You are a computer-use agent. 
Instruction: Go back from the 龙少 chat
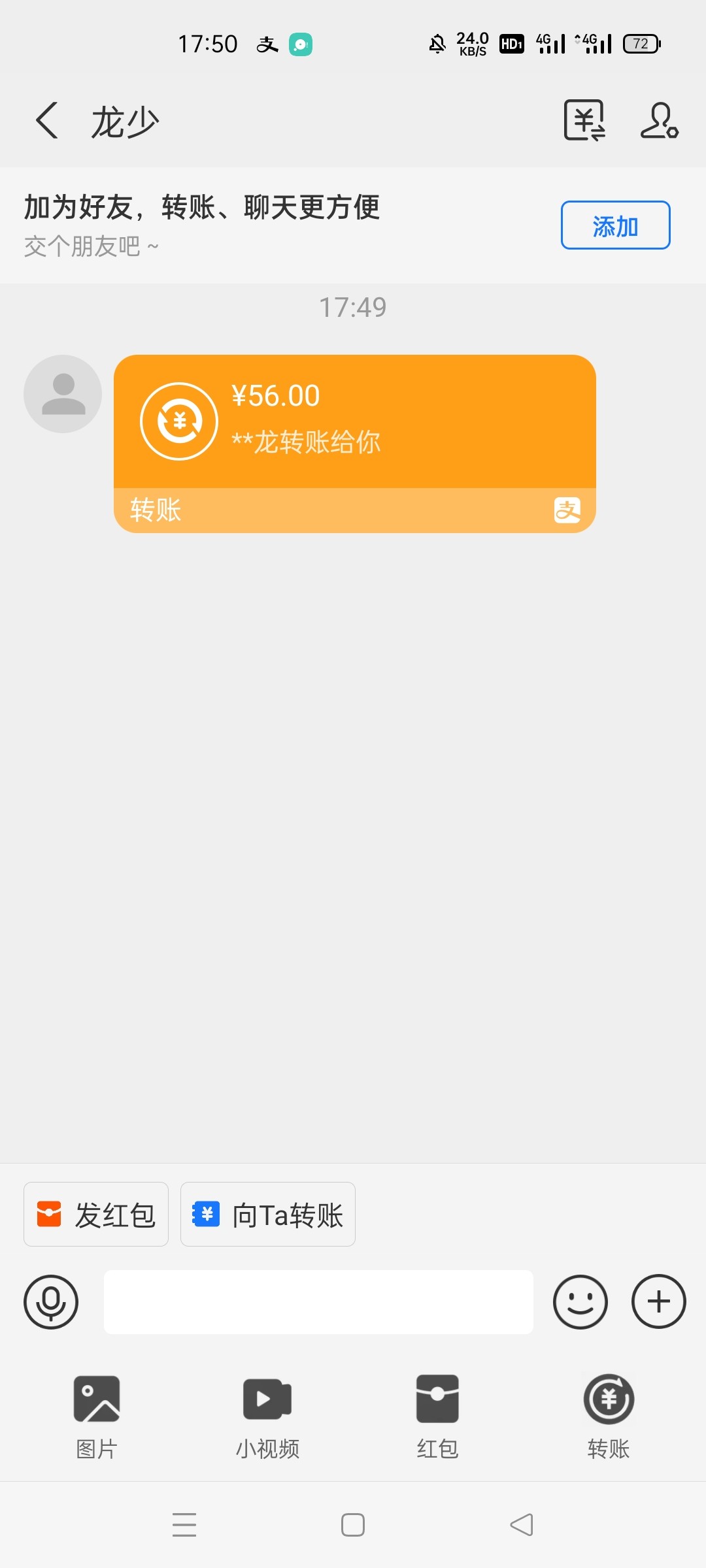[x=47, y=121]
